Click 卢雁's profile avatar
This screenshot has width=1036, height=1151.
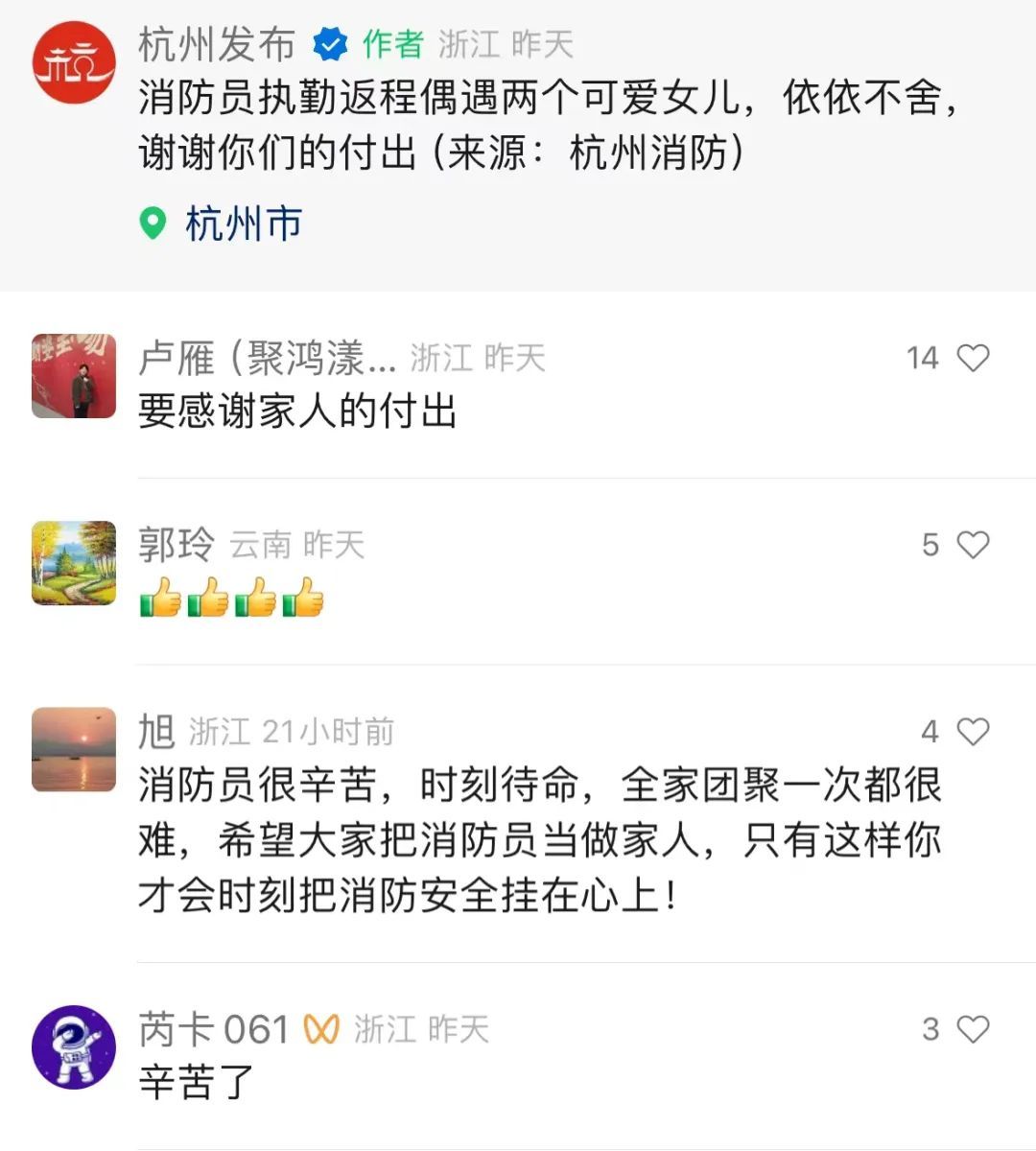[74, 375]
